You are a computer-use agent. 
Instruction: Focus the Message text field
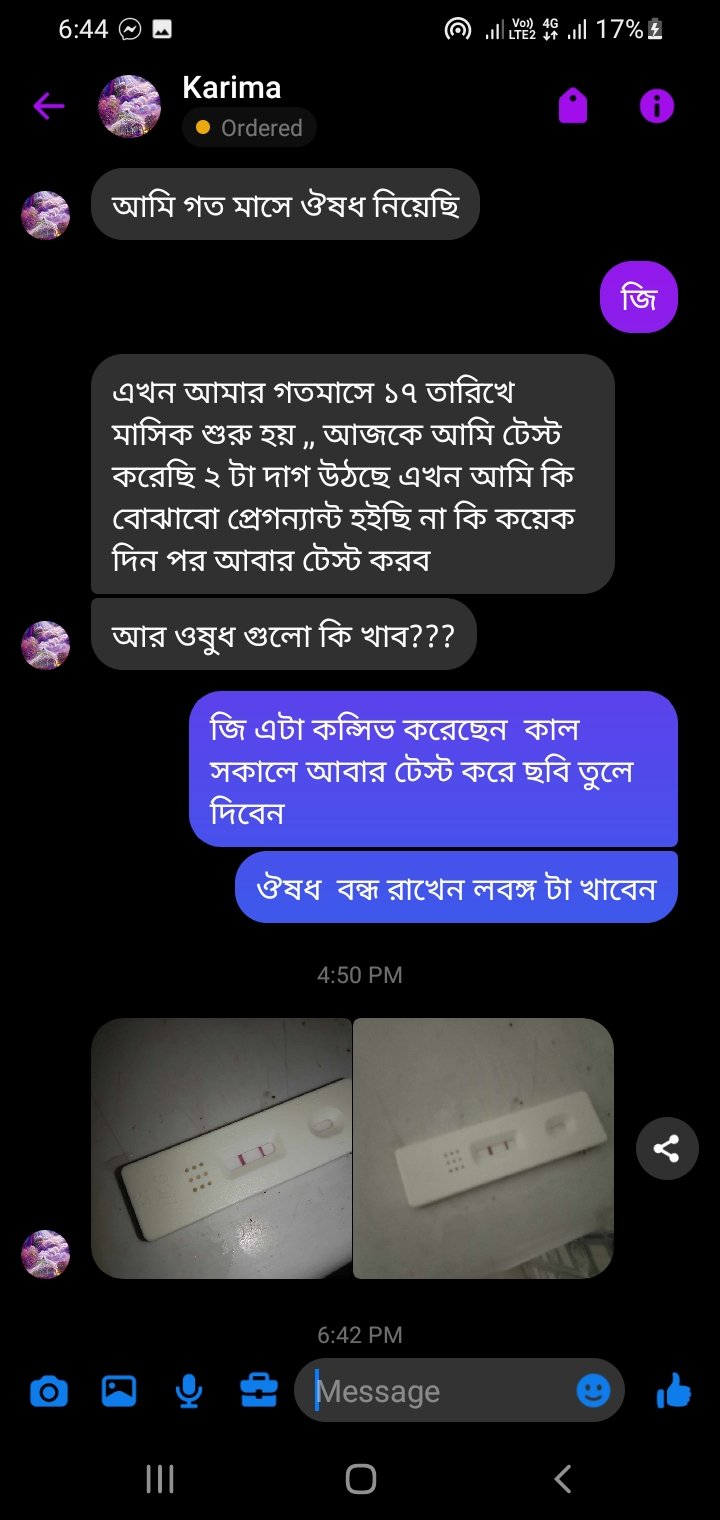tap(438, 1391)
